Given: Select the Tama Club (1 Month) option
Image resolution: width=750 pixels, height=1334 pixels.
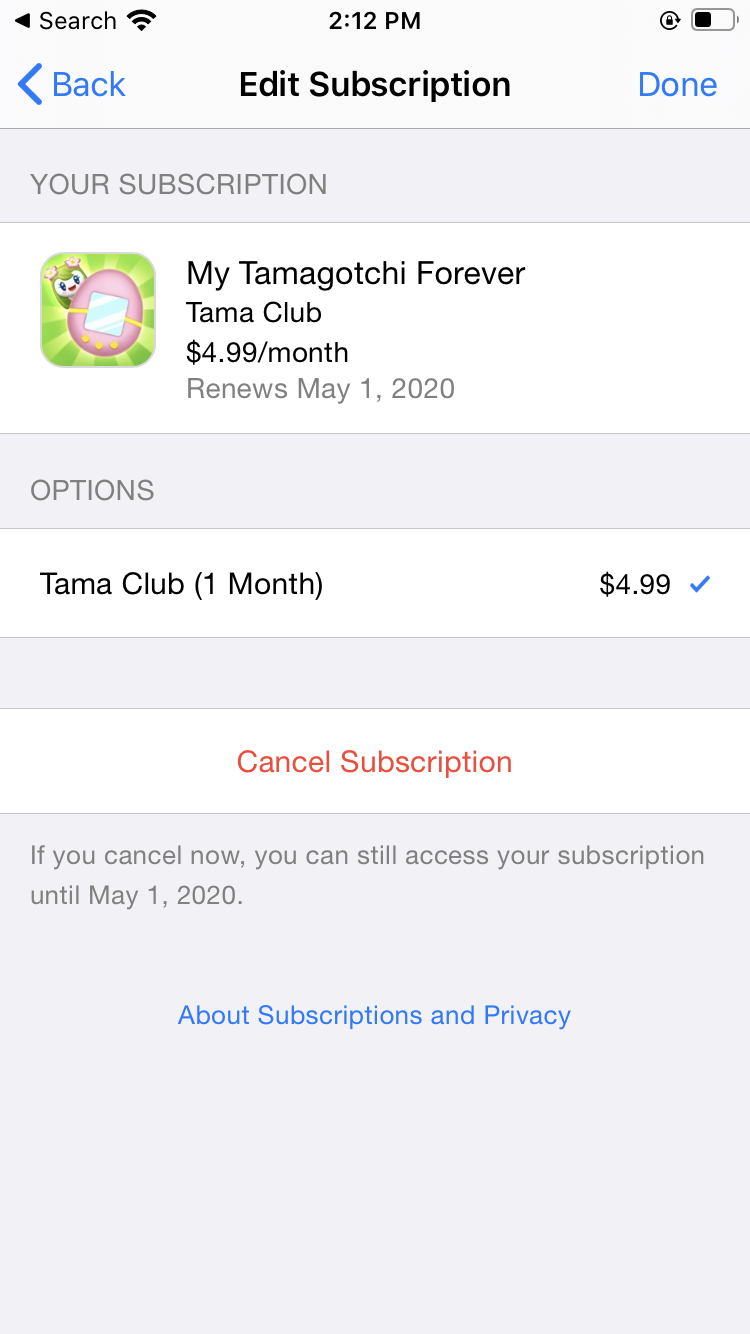Looking at the screenshot, I should coord(374,584).
